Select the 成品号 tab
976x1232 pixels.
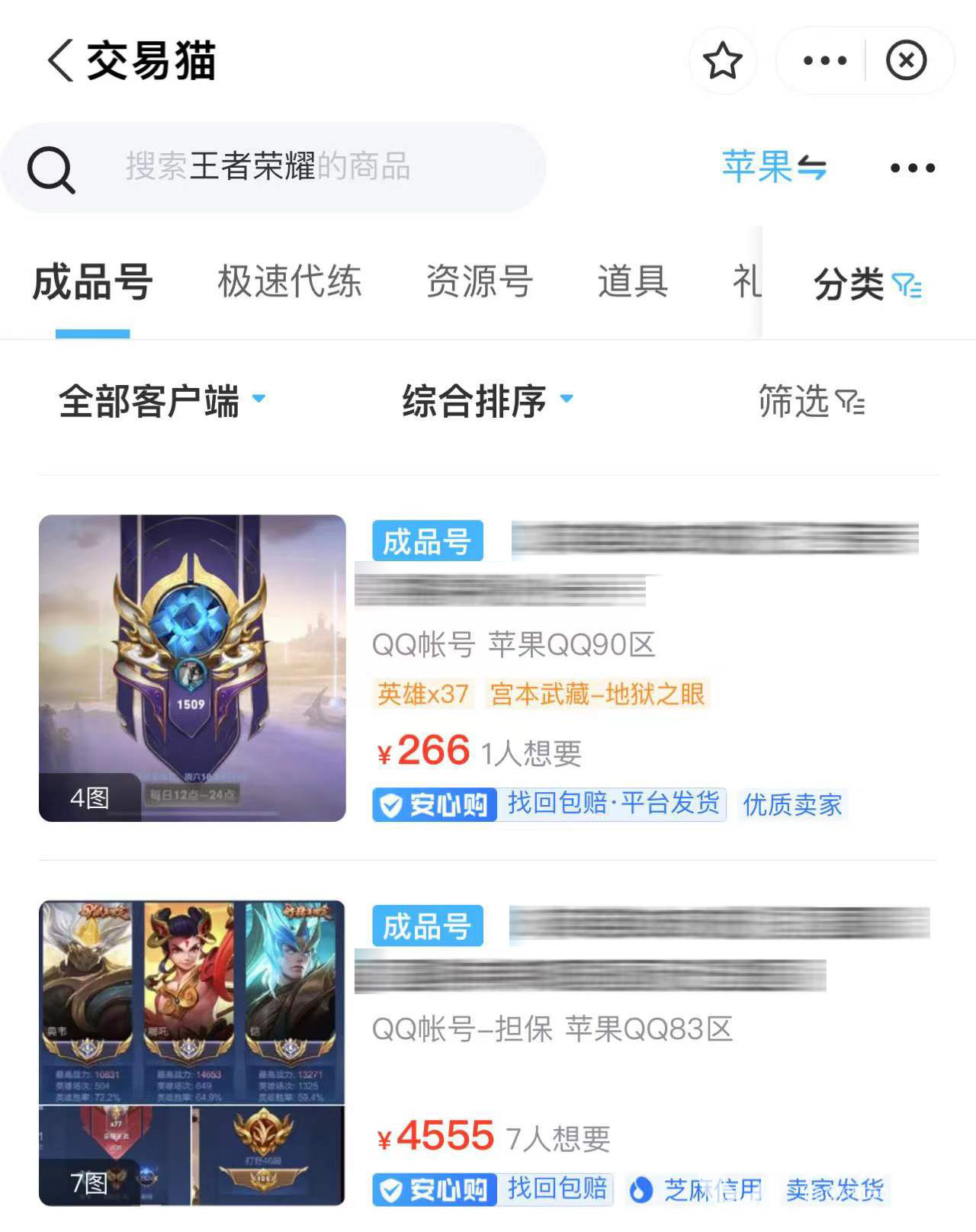[x=92, y=282]
